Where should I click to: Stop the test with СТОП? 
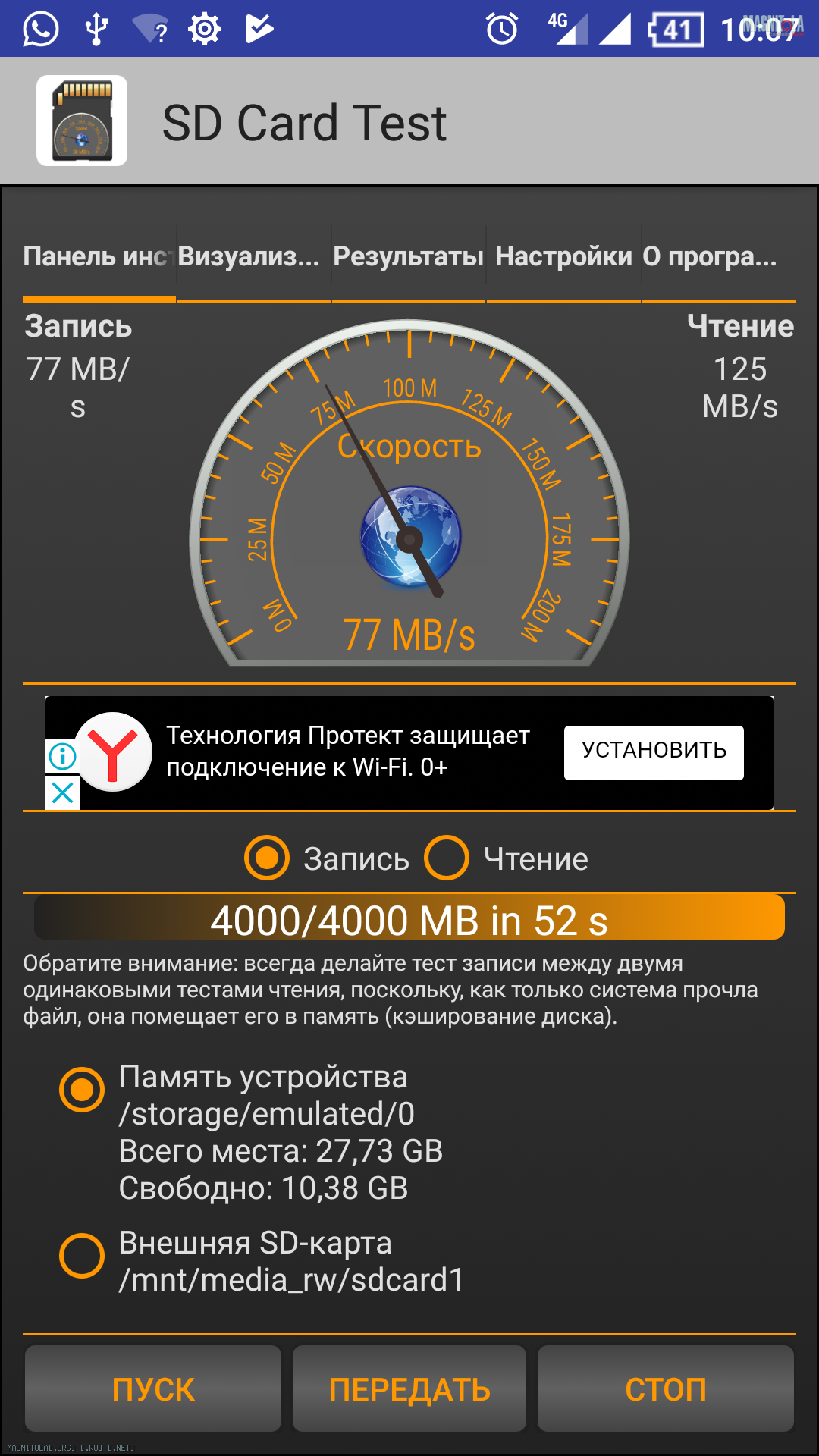[x=666, y=1389]
